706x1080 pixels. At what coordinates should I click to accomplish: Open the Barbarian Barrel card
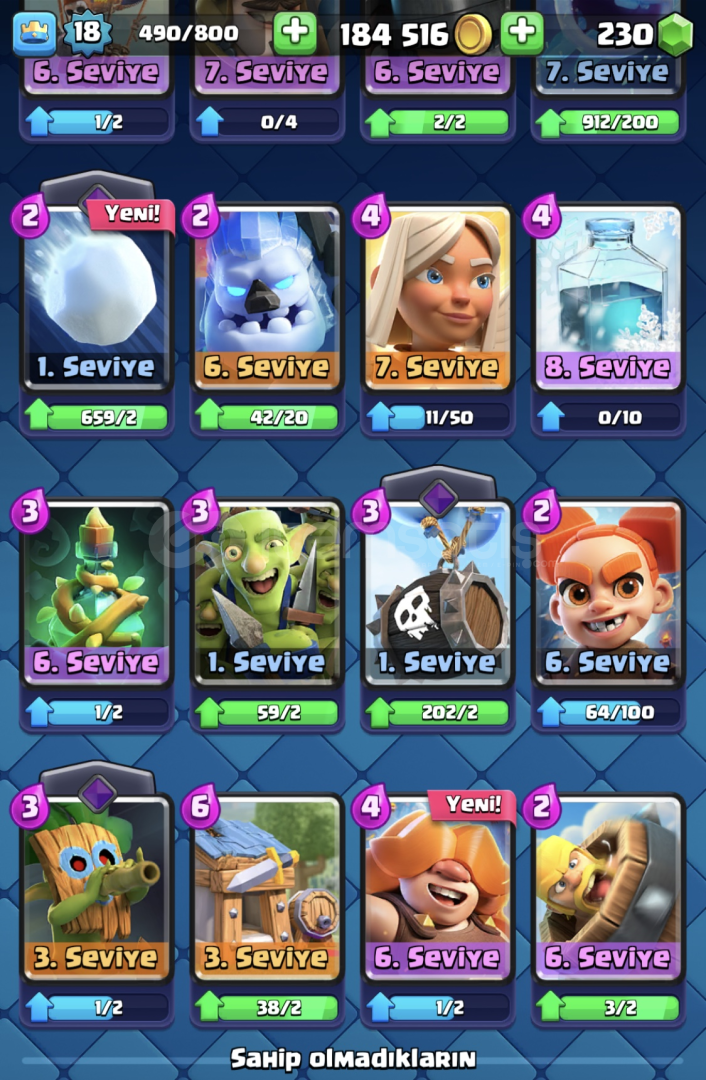(x=437, y=595)
